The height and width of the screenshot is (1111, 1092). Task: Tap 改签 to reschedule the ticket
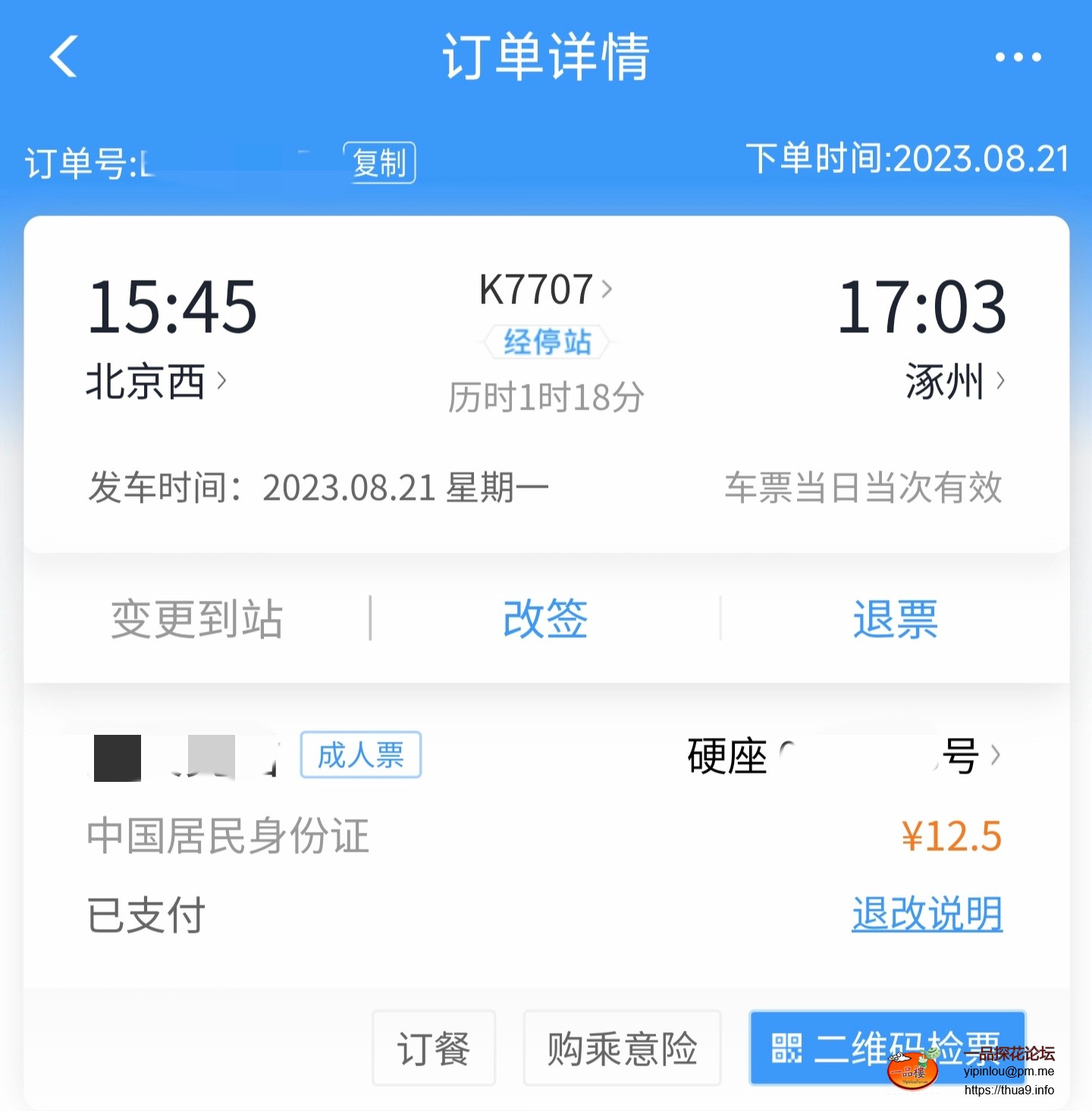coord(545,619)
